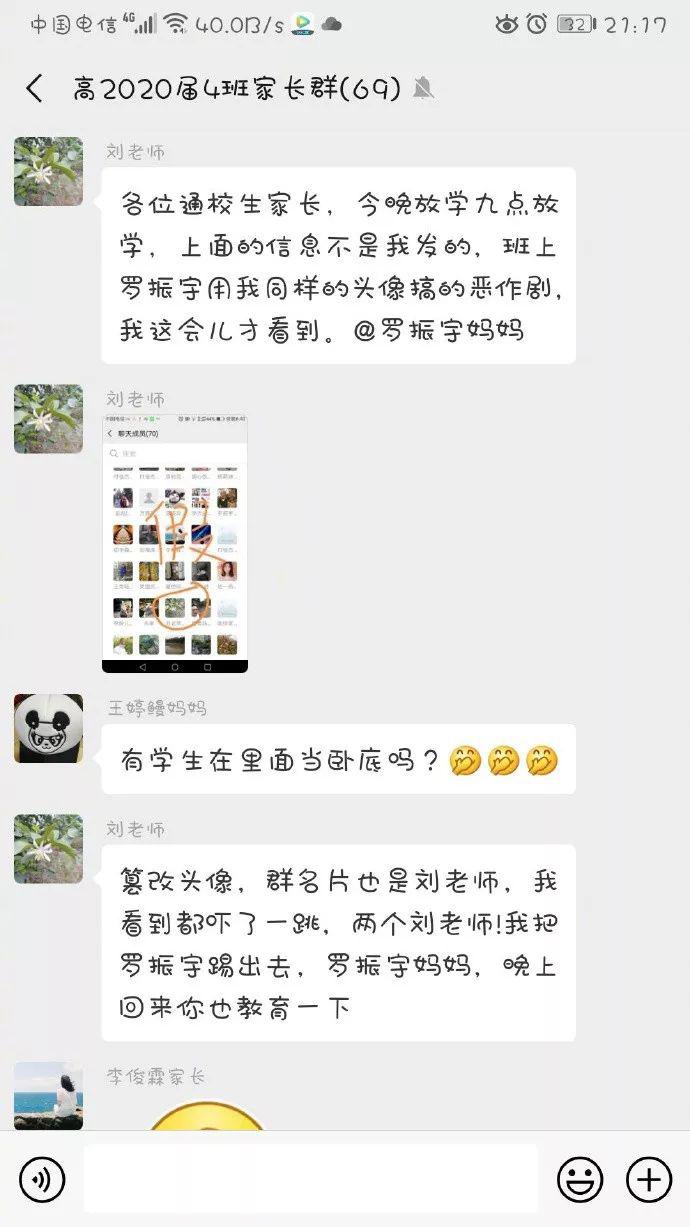The height and width of the screenshot is (1227, 690).
Task: Switch to voice message input
Action: pyautogui.click(x=42, y=1180)
